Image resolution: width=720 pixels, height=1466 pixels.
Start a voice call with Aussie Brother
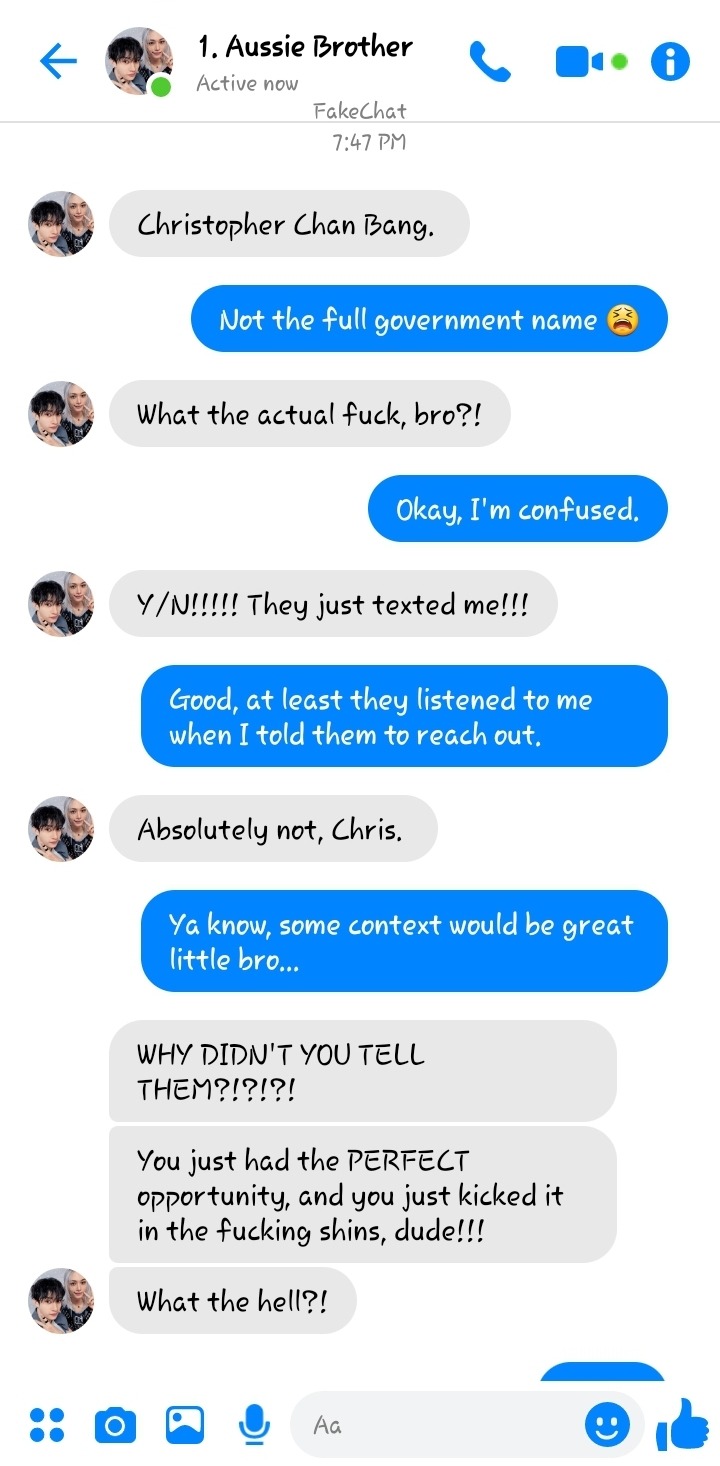coord(490,62)
